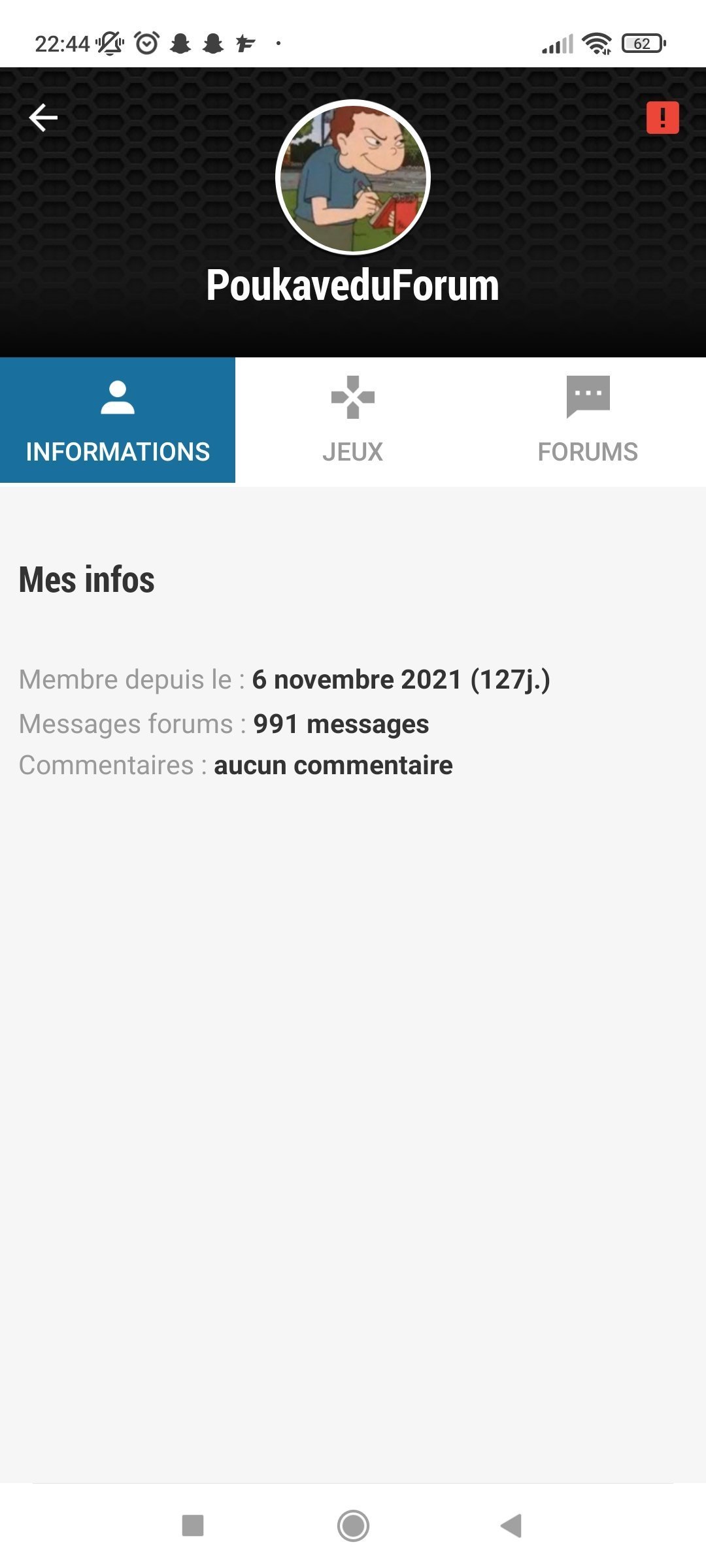Switch to the Jeux tab
The height and width of the screenshot is (1568, 706).
click(x=353, y=420)
